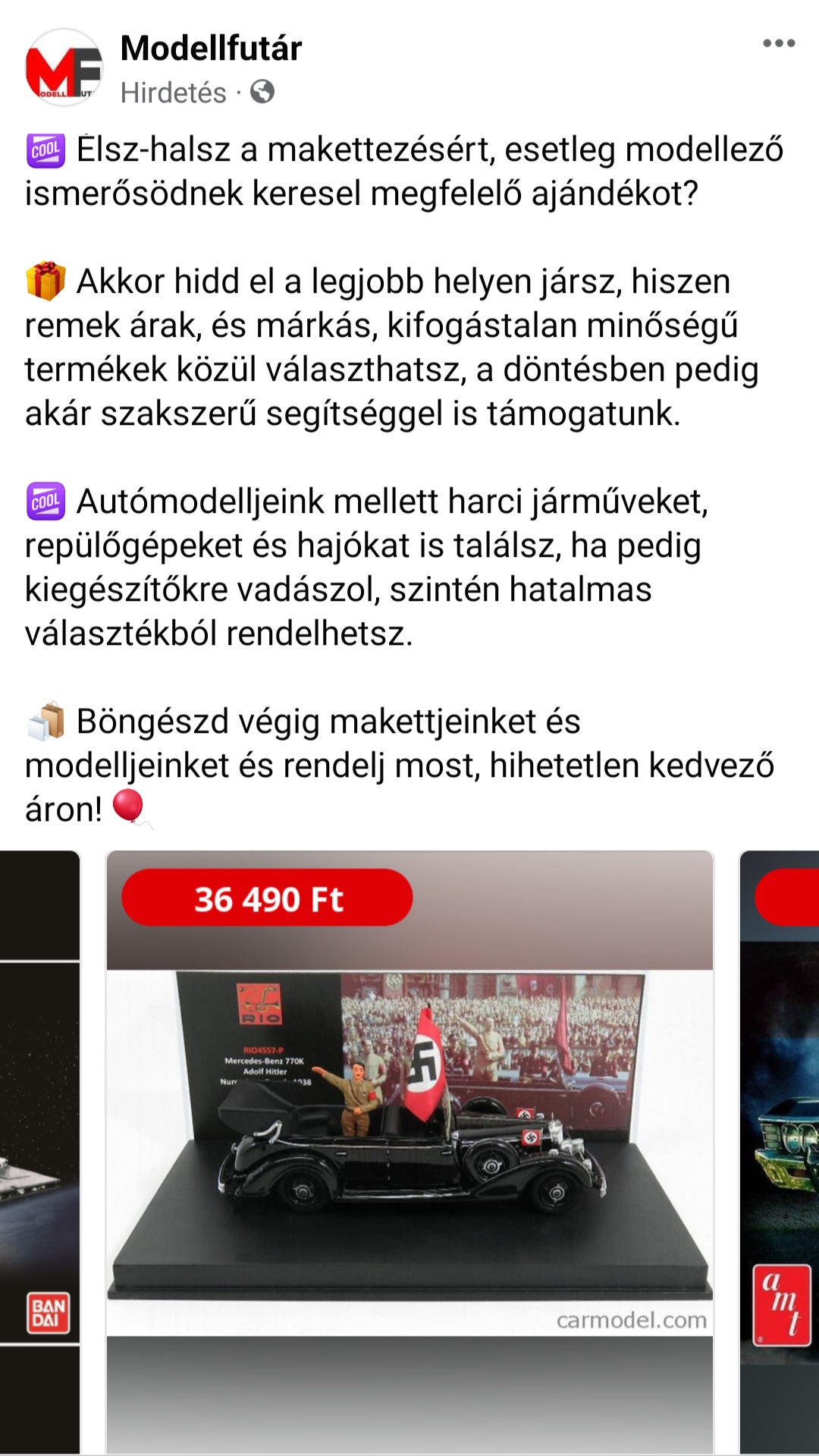
Task: Tap the Modellfutár page name
Action: (211, 49)
